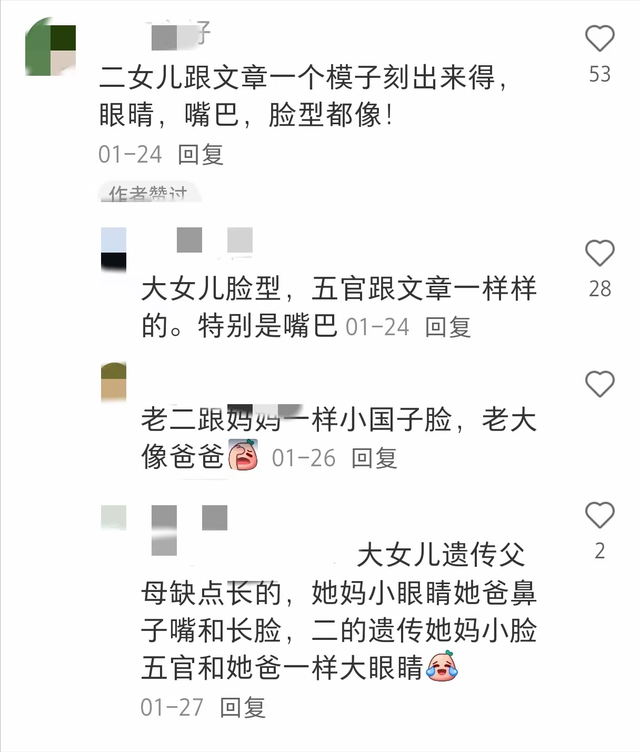Viewport: 640px width, 752px height.
Task: Reply to the comment dated 01-24 about 二女儿
Action: coord(200,154)
